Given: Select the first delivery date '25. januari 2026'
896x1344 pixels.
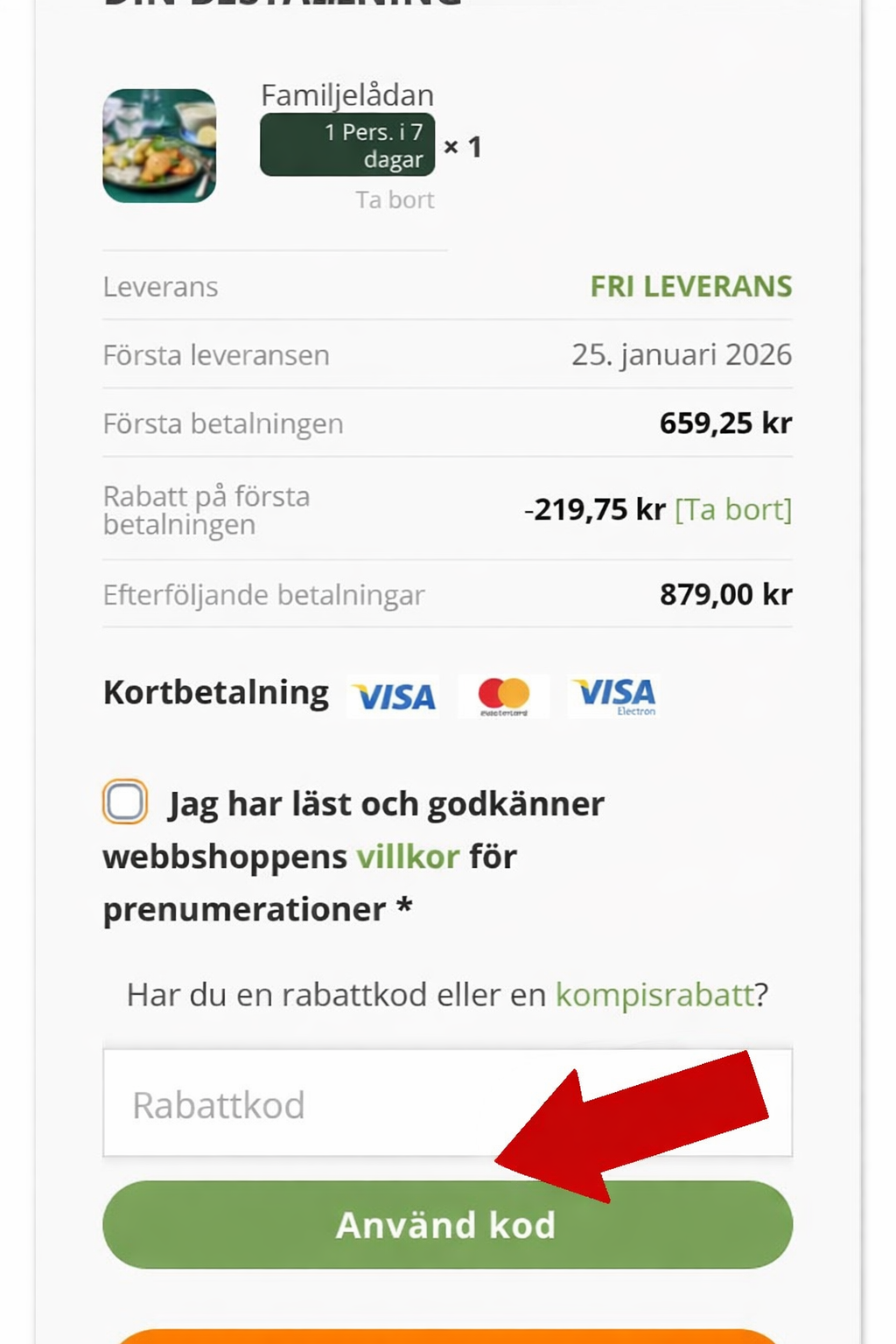Looking at the screenshot, I should coord(682,354).
